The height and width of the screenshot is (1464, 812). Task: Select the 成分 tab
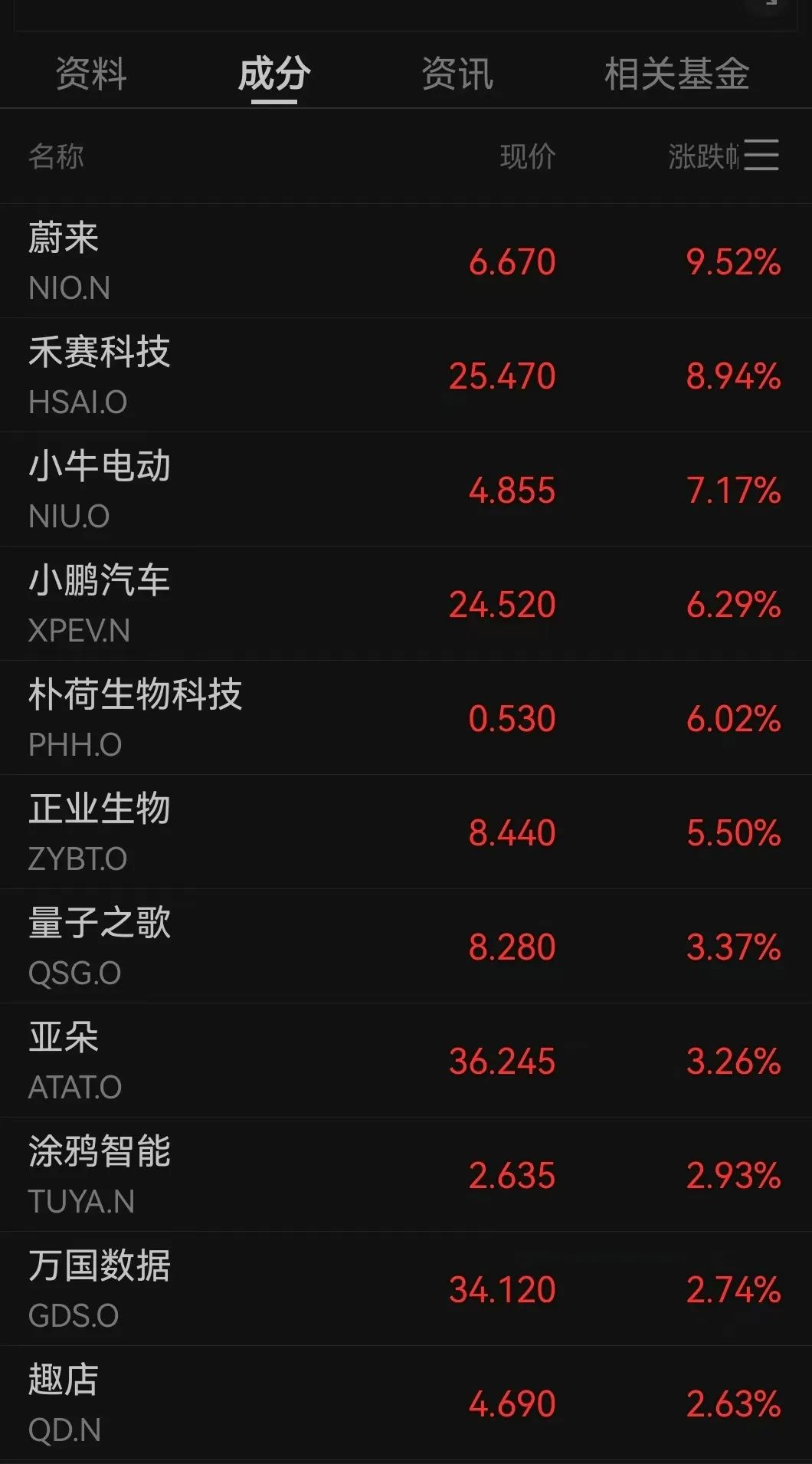click(274, 74)
